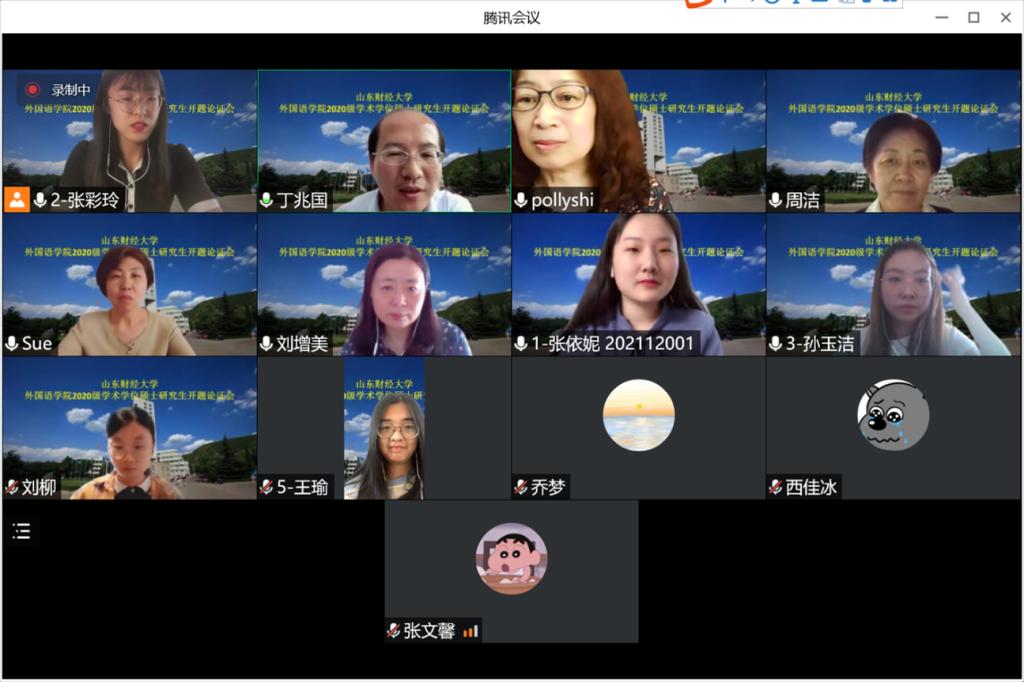Select 西佳冰's avatar tile
Screen dimensions: 1024x682
[893, 428]
